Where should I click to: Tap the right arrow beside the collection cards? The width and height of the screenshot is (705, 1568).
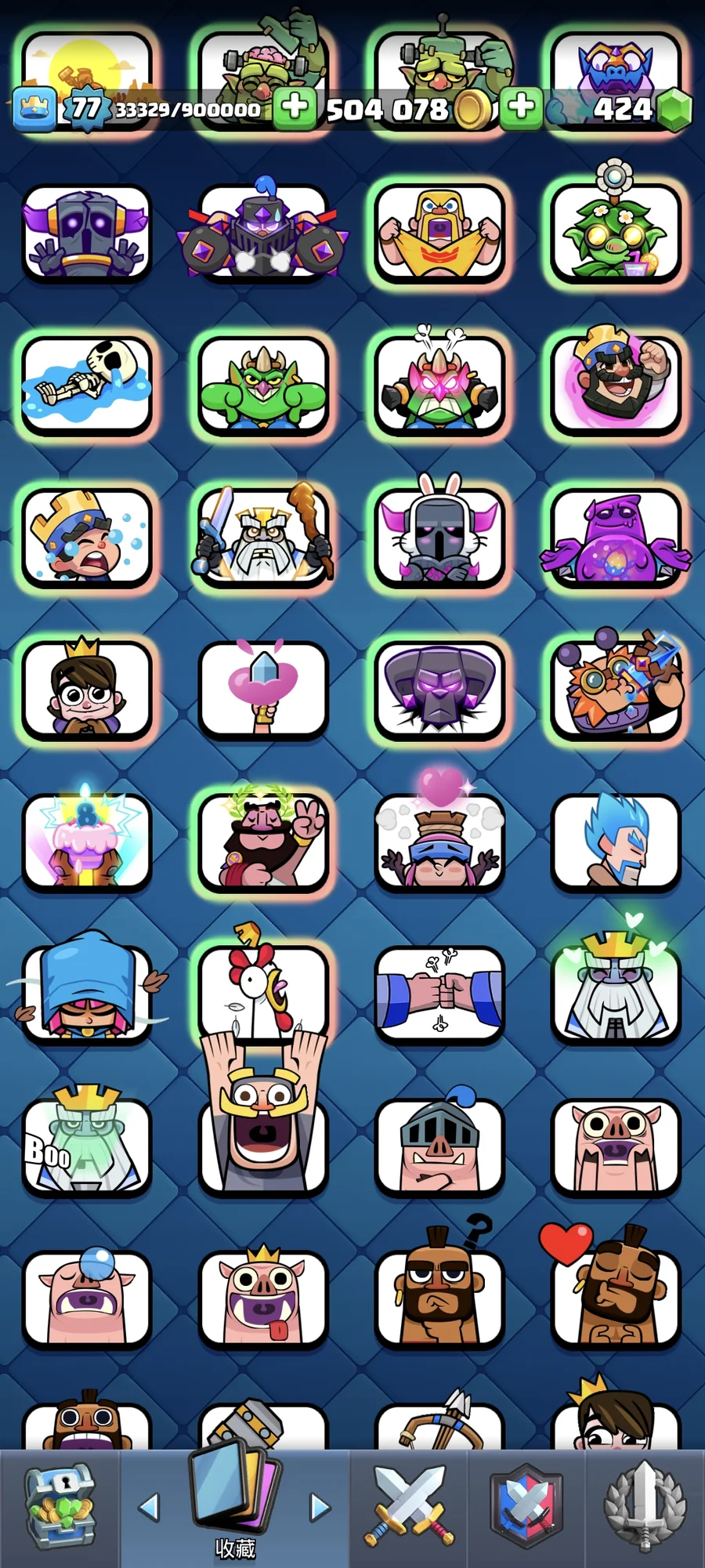[x=320, y=1507]
